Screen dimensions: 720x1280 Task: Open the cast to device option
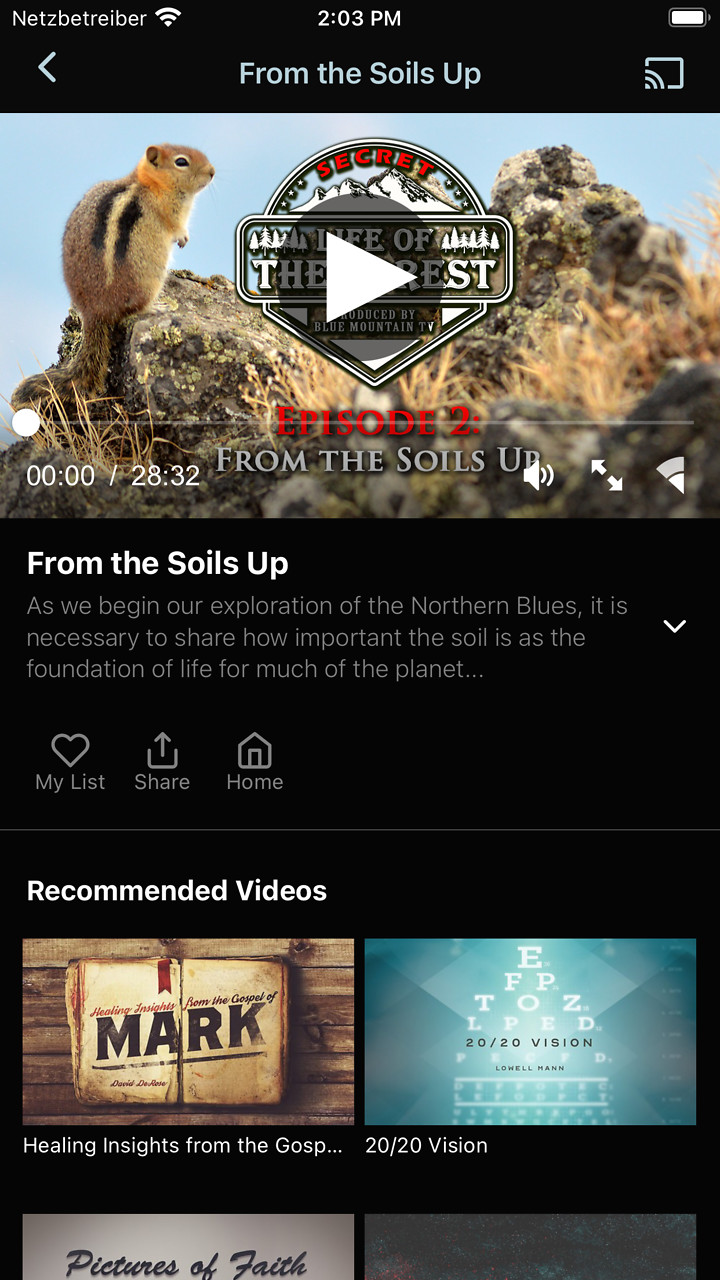tap(664, 74)
